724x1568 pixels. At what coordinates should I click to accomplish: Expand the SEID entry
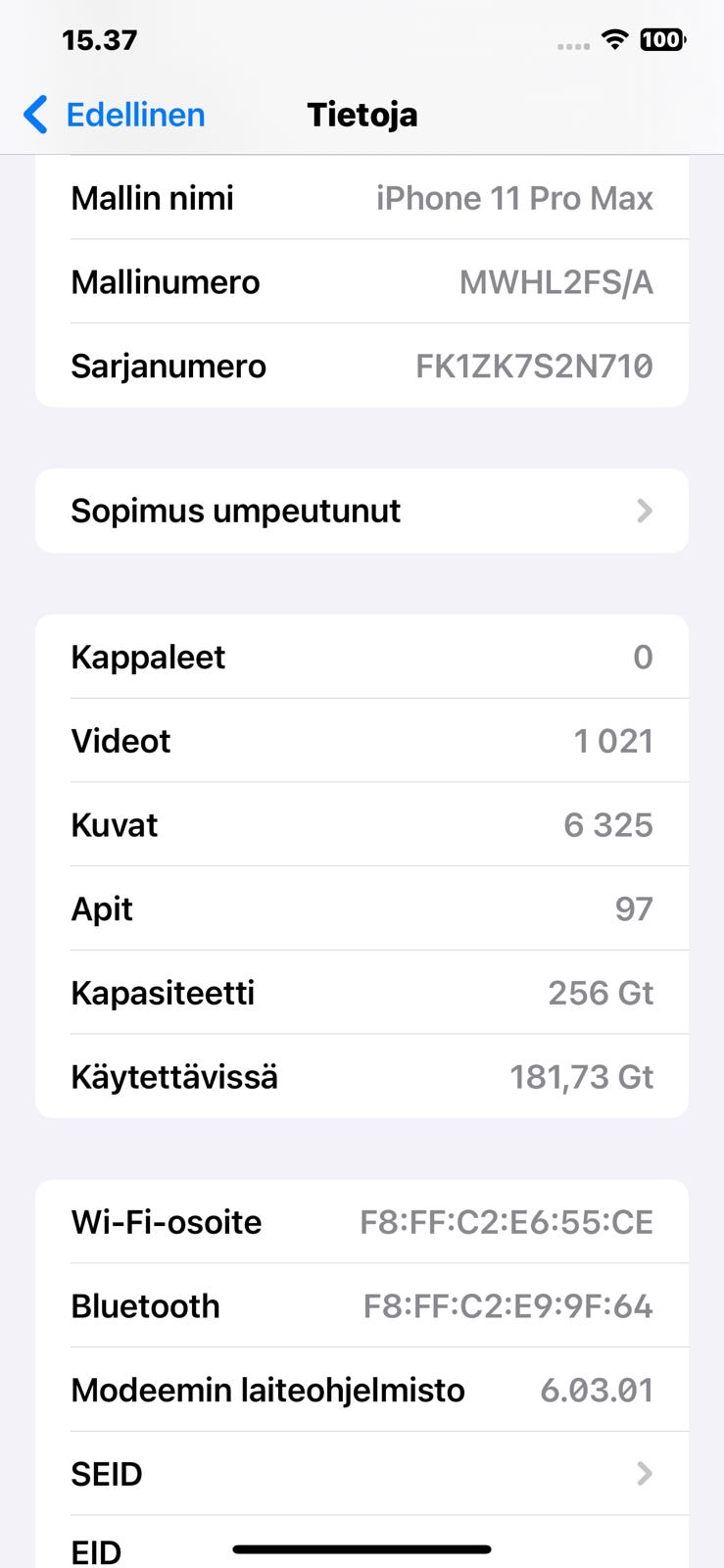coord(362,1474)
